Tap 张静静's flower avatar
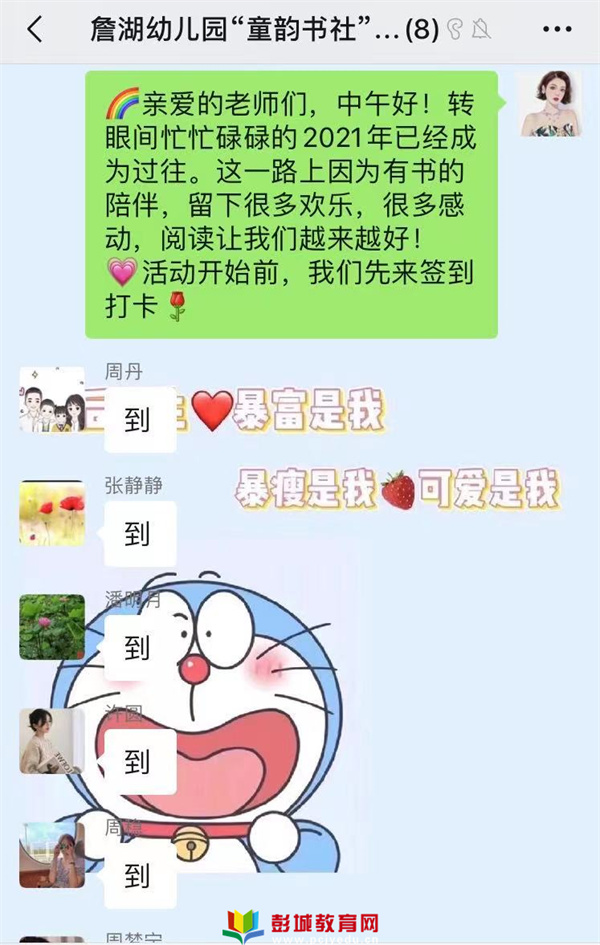Image resolution: width=600 pixels, height=945 pixels. click(x=52, y=514)
